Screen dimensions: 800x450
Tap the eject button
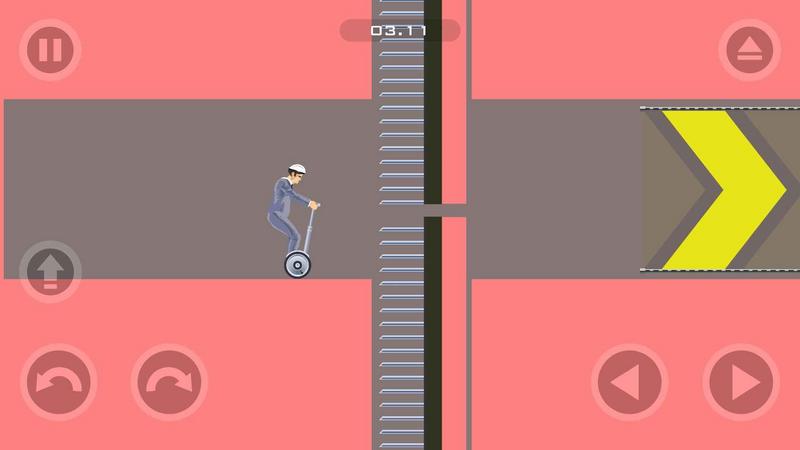750,50
